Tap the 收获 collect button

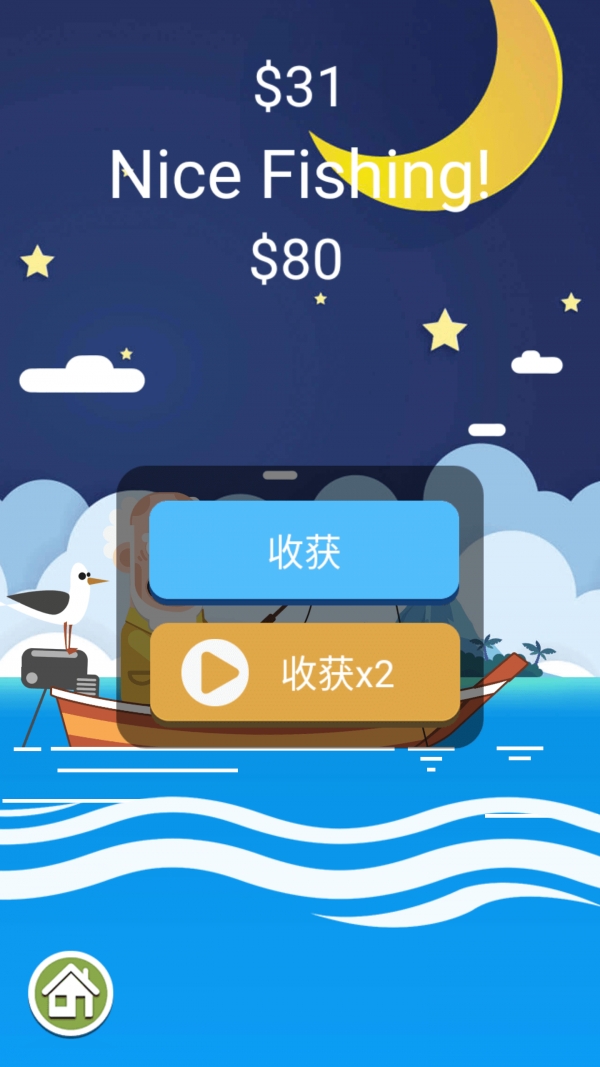click(x=304, y=551)
